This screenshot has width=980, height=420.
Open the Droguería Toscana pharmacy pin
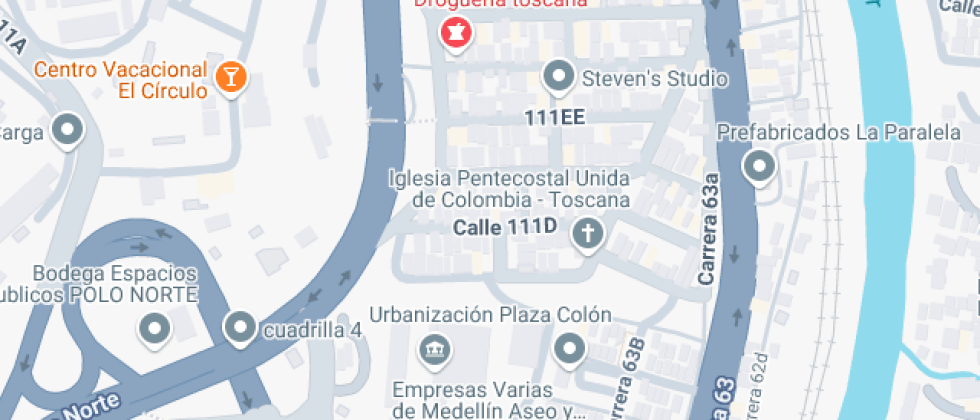pos(457,34)
